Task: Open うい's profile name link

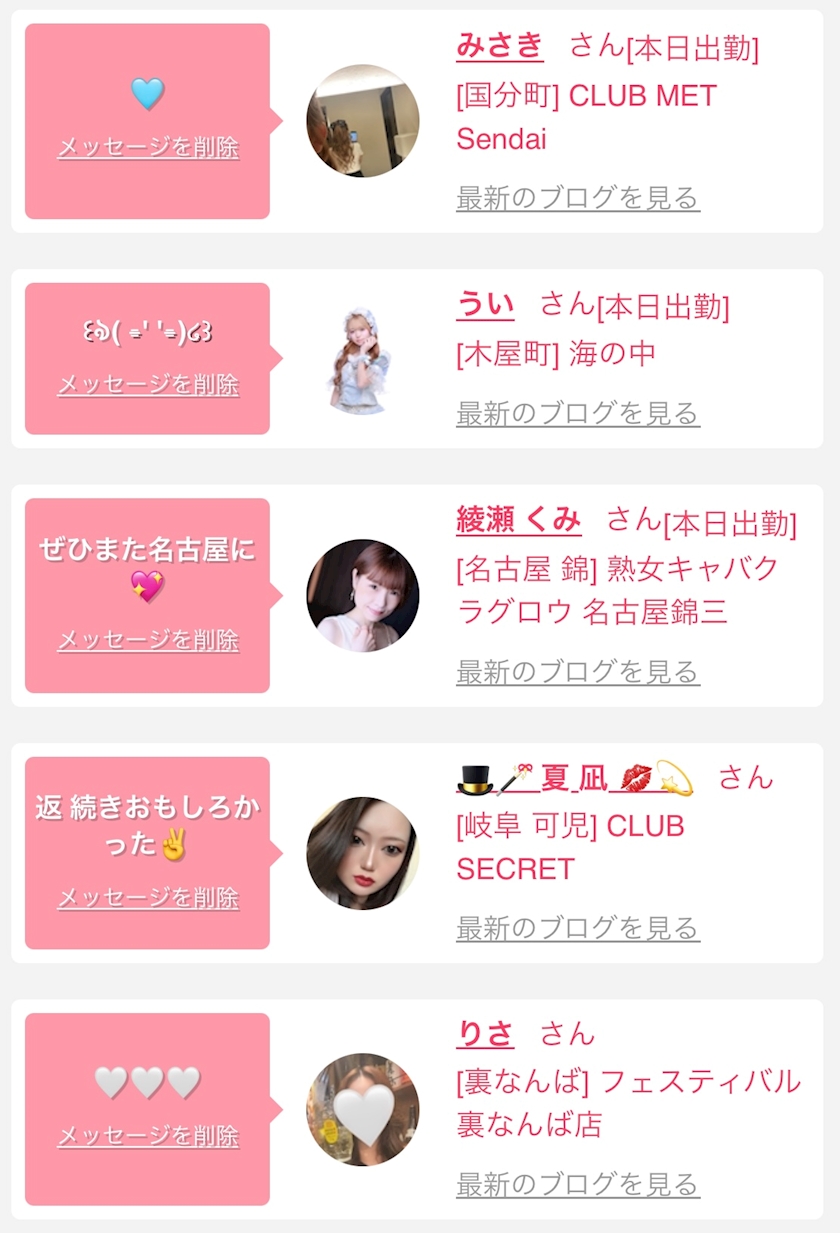Action: pyautogui.click(x=485, y=304)
